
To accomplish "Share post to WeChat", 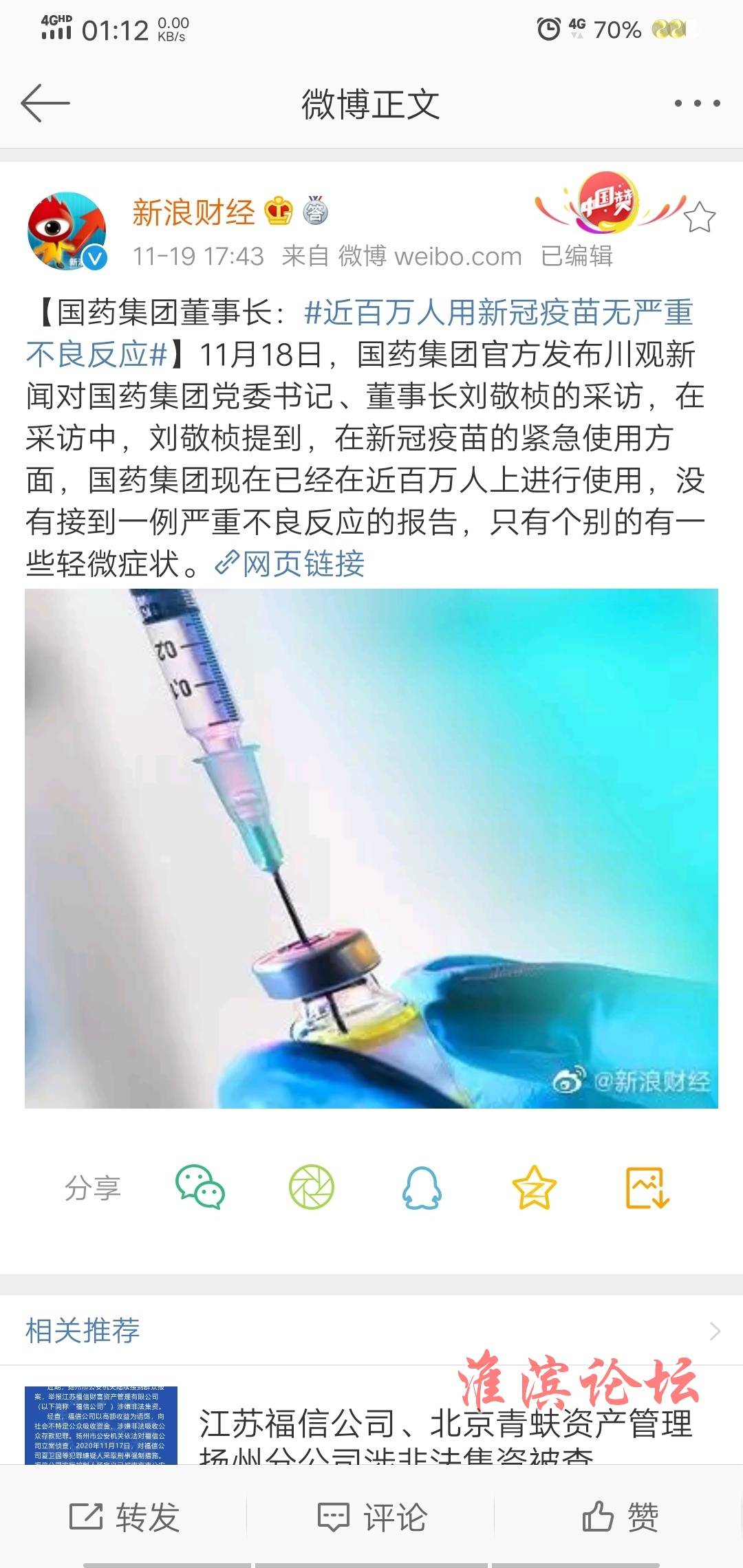I will (x=200, y=1186).
